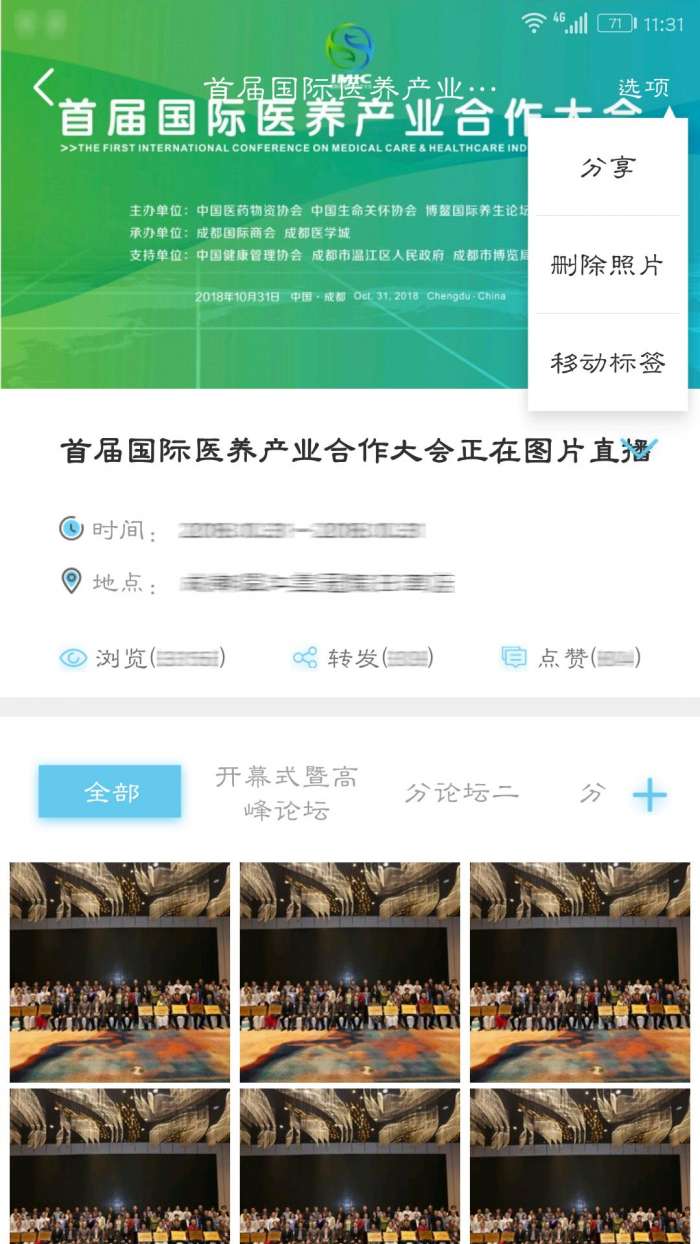Add a new tag with plus icon
This screenshot has height=1244, width=700.
[x=650, y=795]
